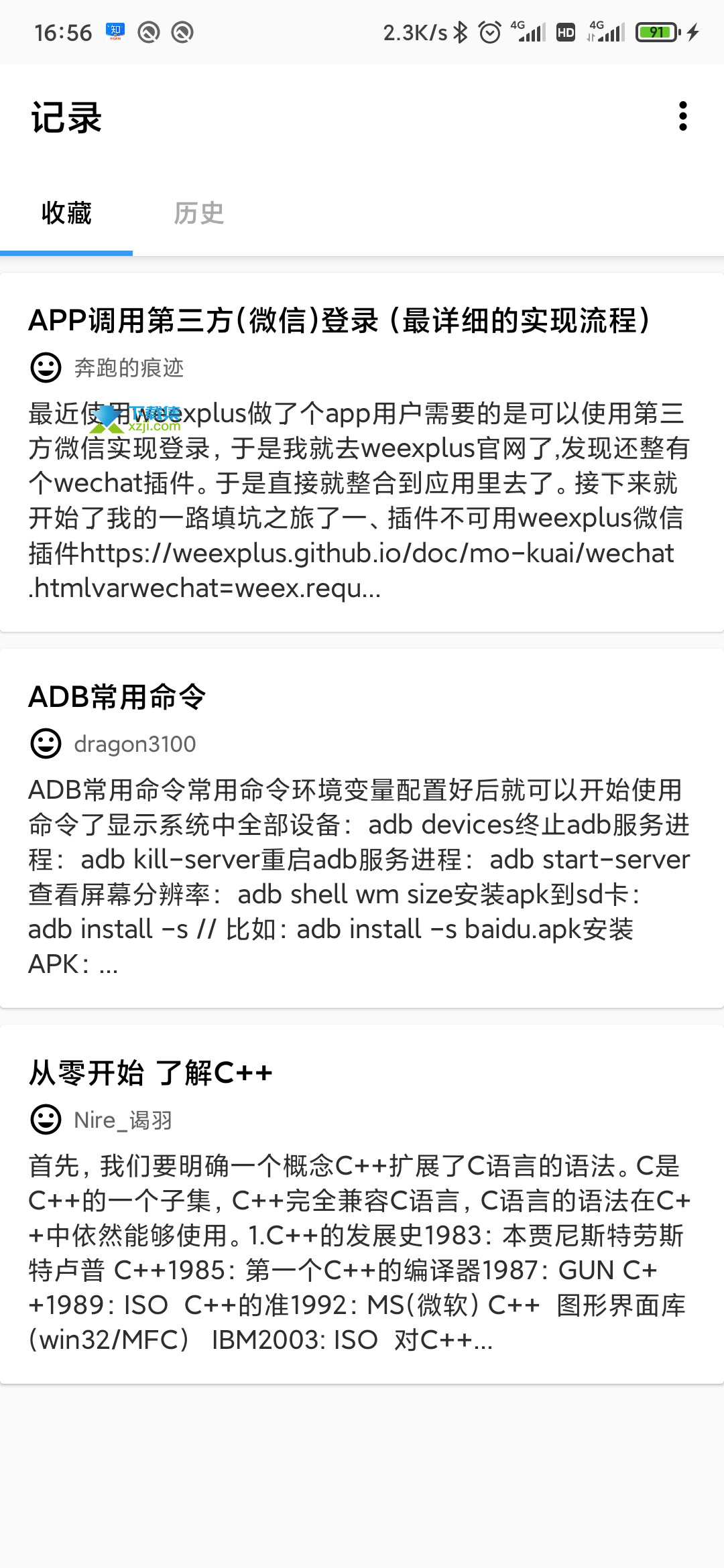Open the 从零开始 了解C++ article
Screen dimensions: 724x1568
tap(362, 1204)
